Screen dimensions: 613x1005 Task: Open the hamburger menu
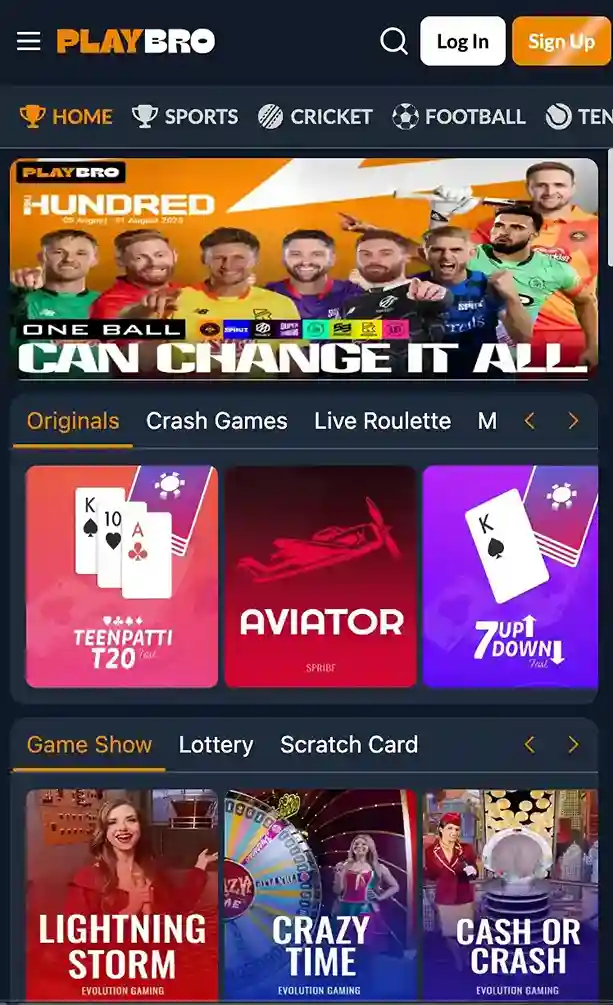[29, 41]
